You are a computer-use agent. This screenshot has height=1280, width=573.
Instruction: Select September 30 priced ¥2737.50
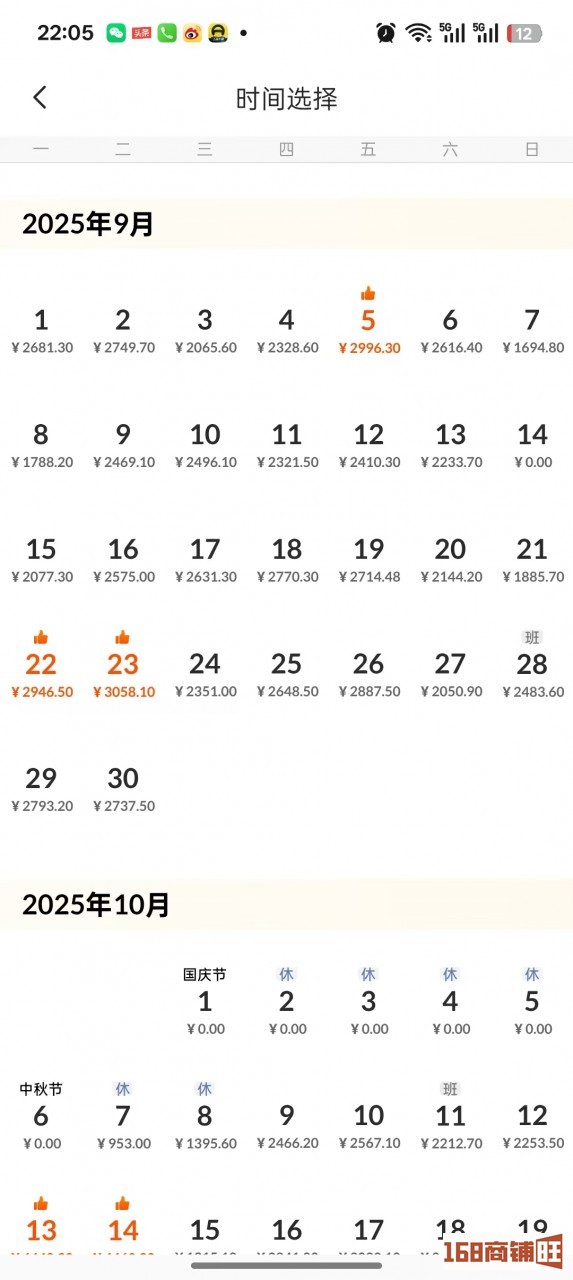click(123, 789)
